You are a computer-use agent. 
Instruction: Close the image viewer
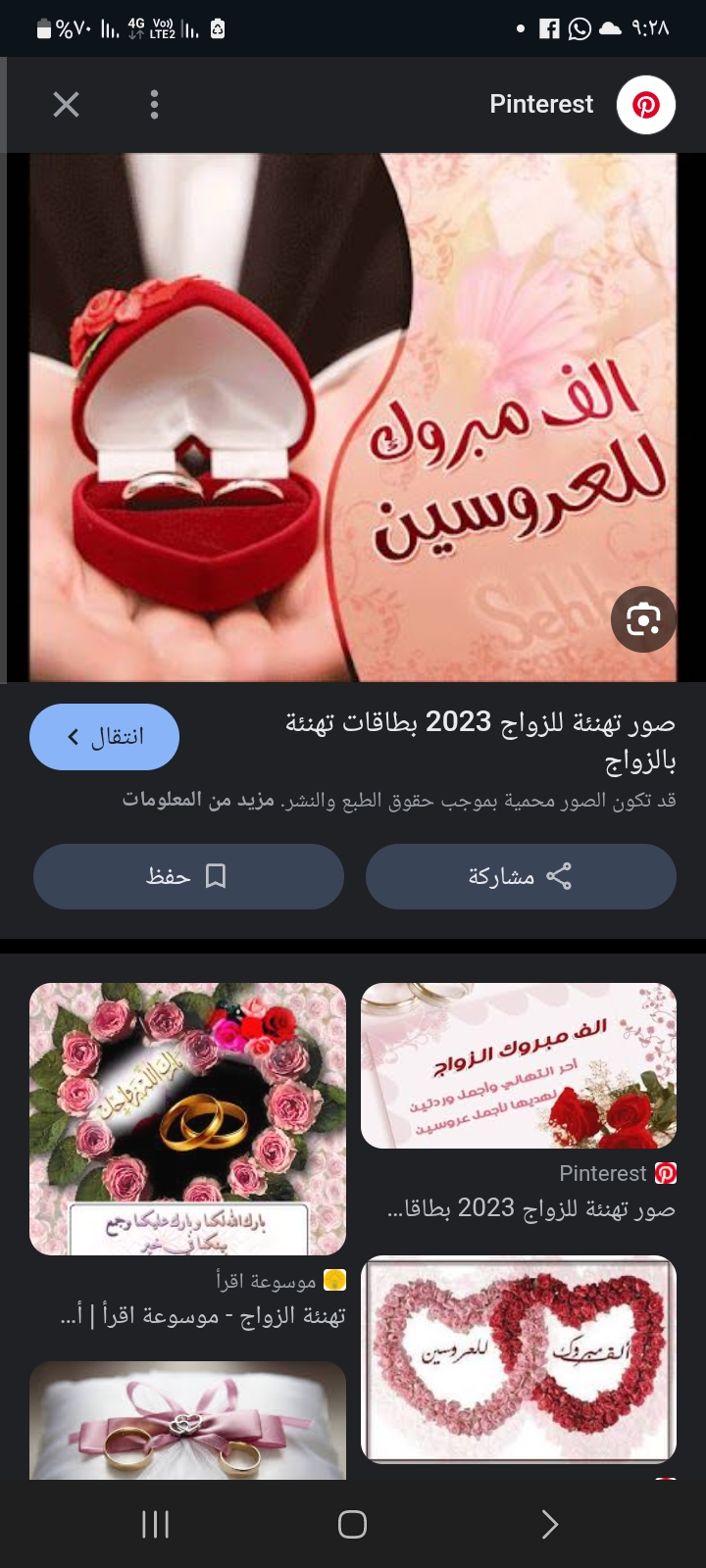click(x=66, y=105)
